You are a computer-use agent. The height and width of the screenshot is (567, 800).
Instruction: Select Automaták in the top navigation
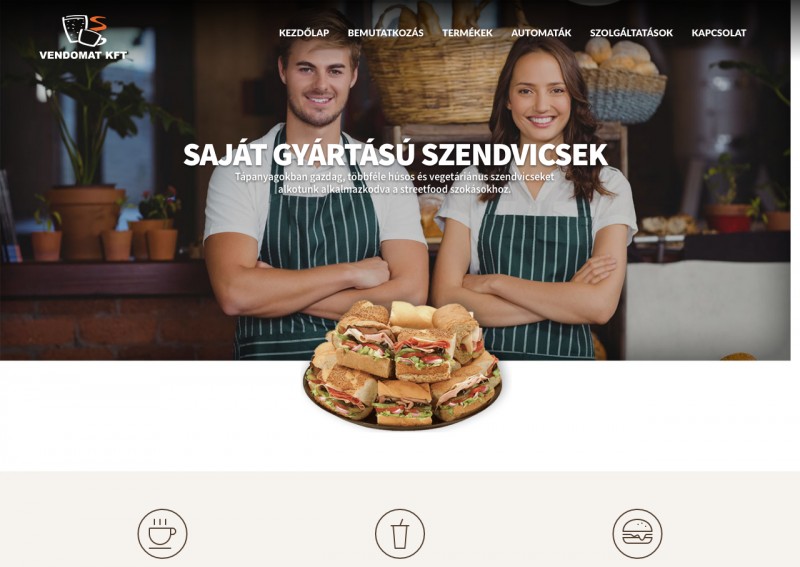coord(541,33)
